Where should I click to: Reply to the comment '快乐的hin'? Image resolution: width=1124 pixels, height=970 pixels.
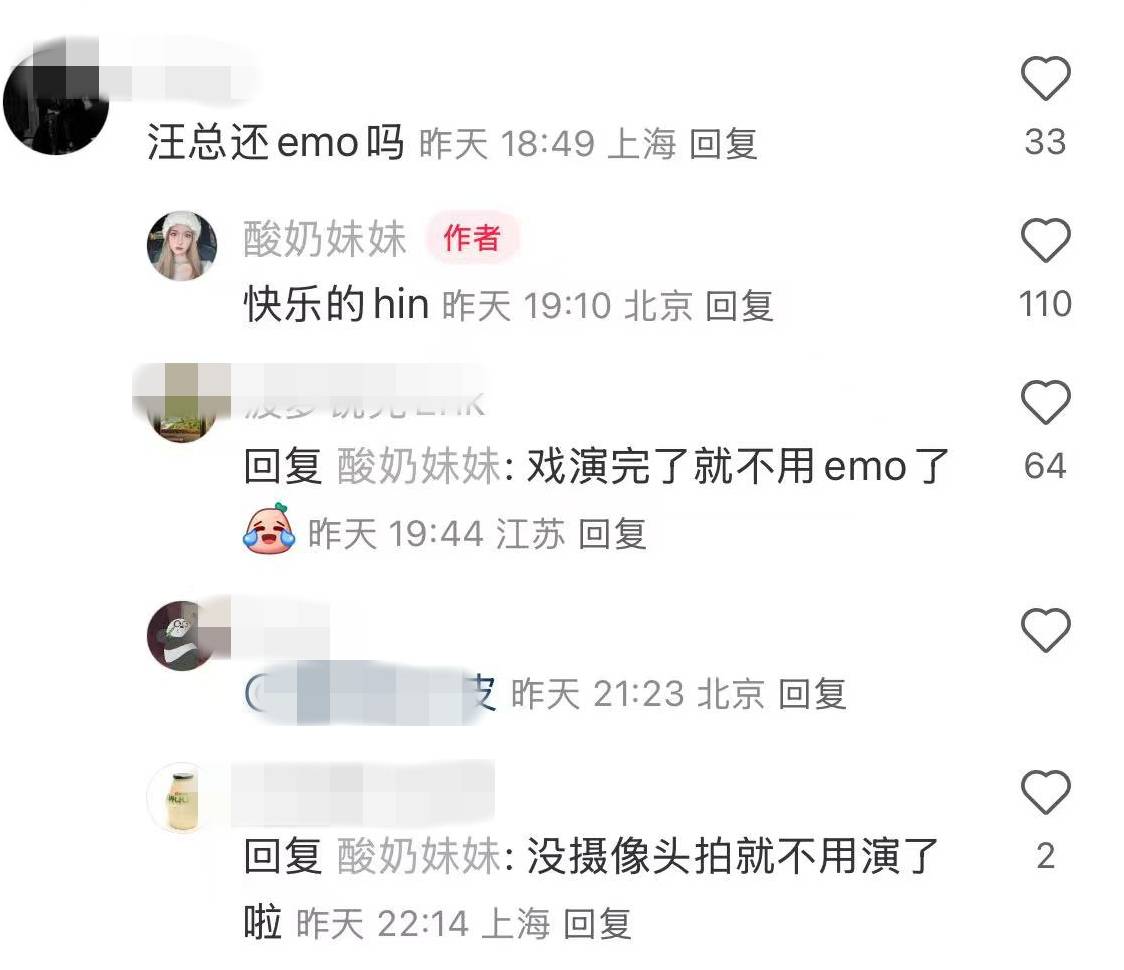pos(739,306)
